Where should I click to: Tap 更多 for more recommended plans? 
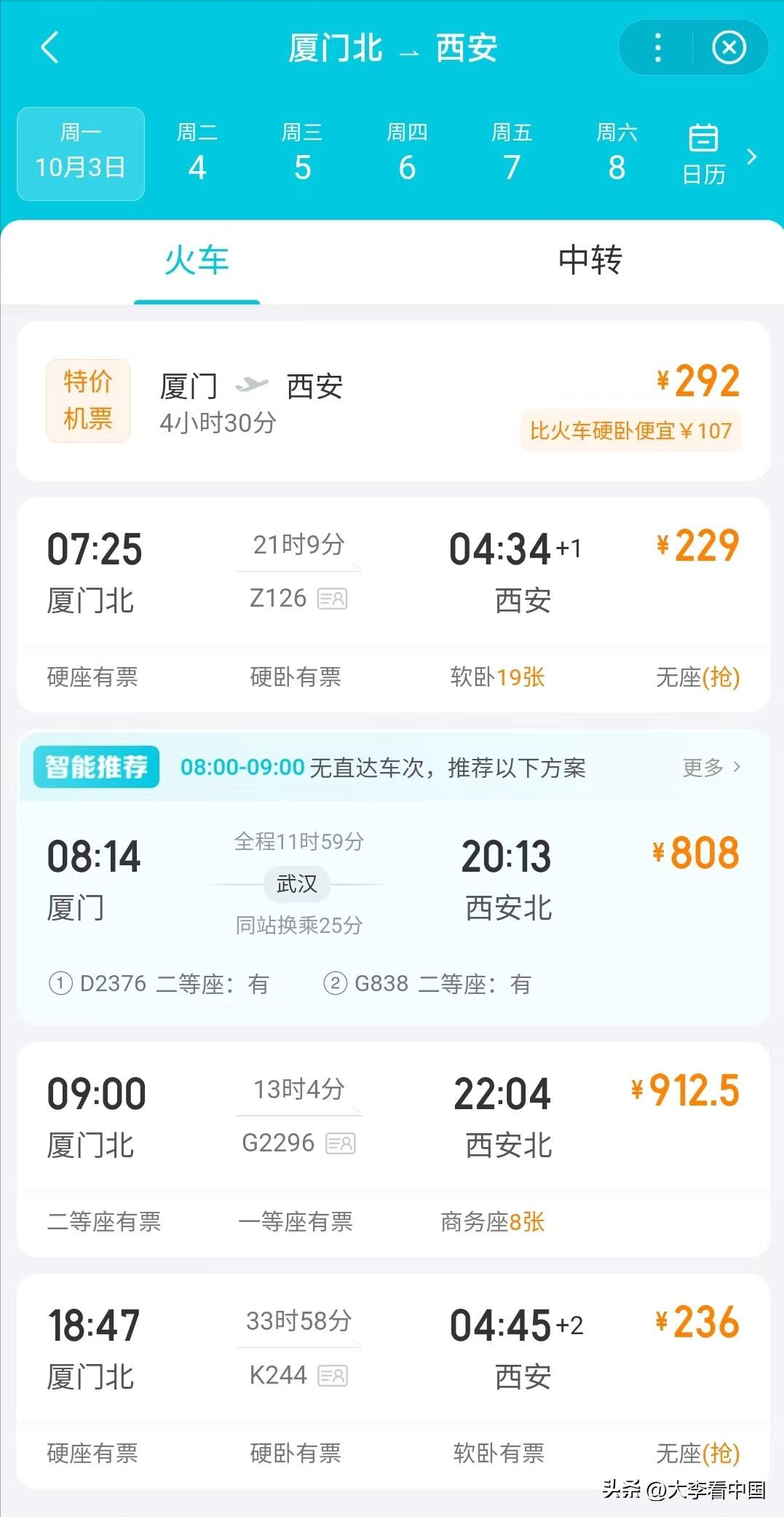710,767
